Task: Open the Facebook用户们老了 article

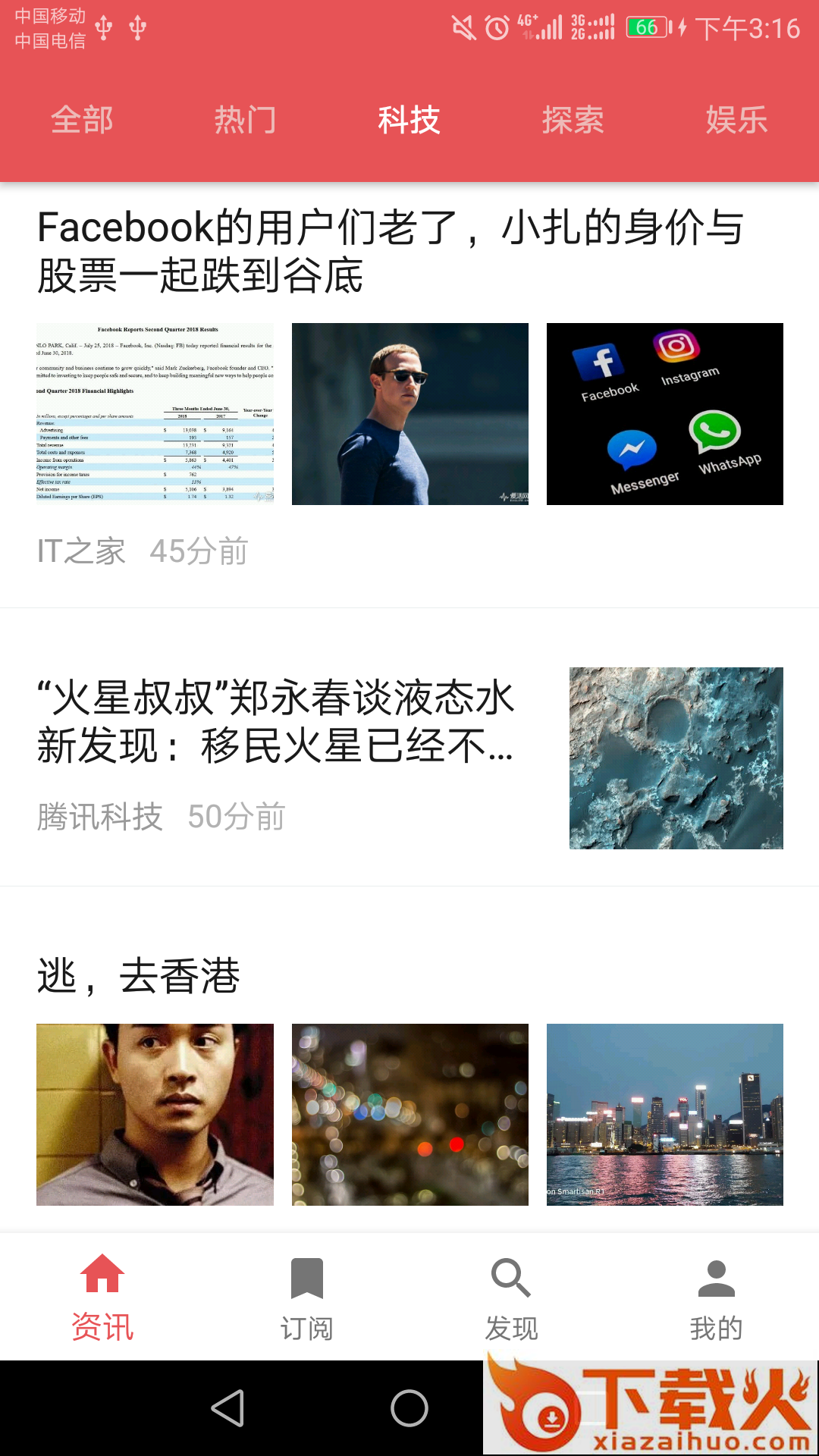Action: (391, 251)
